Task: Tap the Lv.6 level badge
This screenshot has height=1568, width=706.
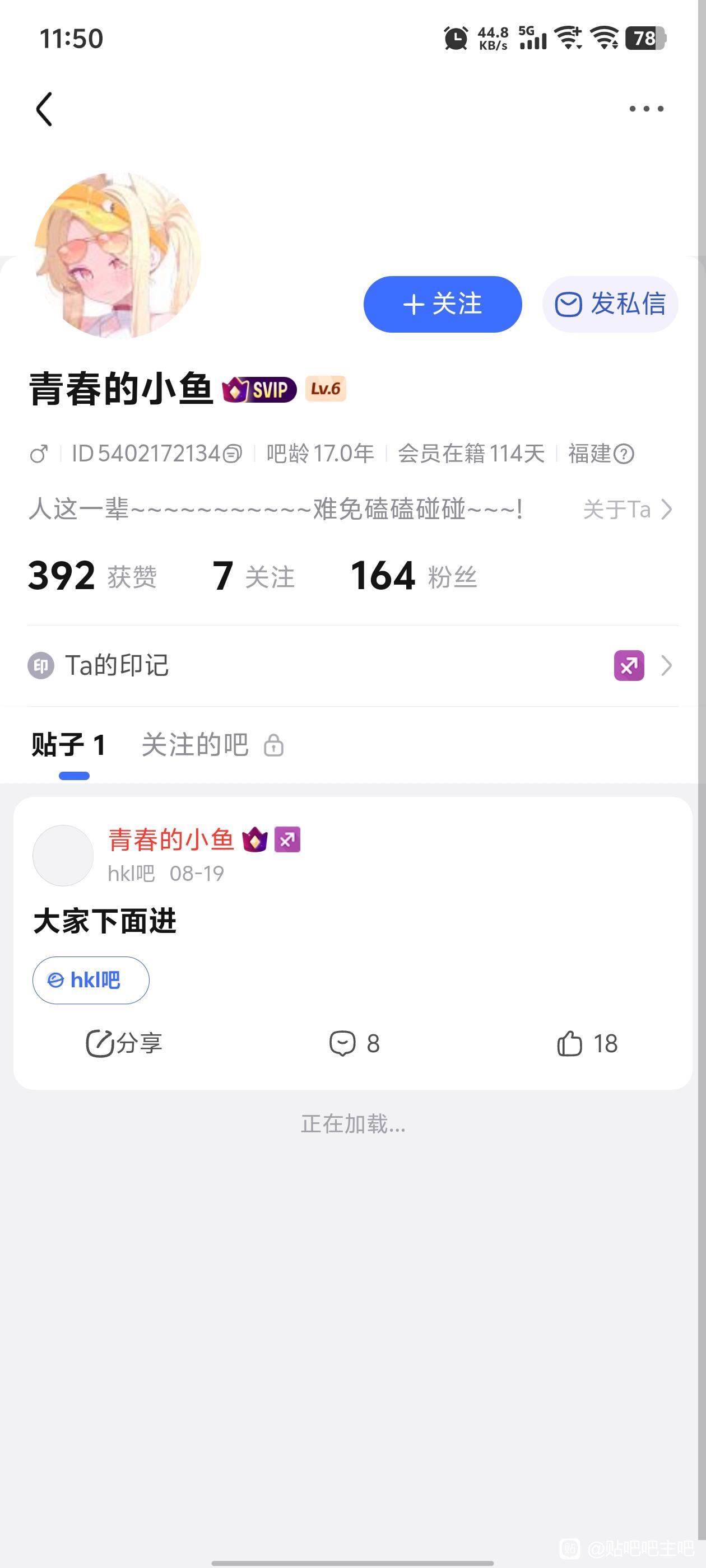Action: tap(326, 389)
